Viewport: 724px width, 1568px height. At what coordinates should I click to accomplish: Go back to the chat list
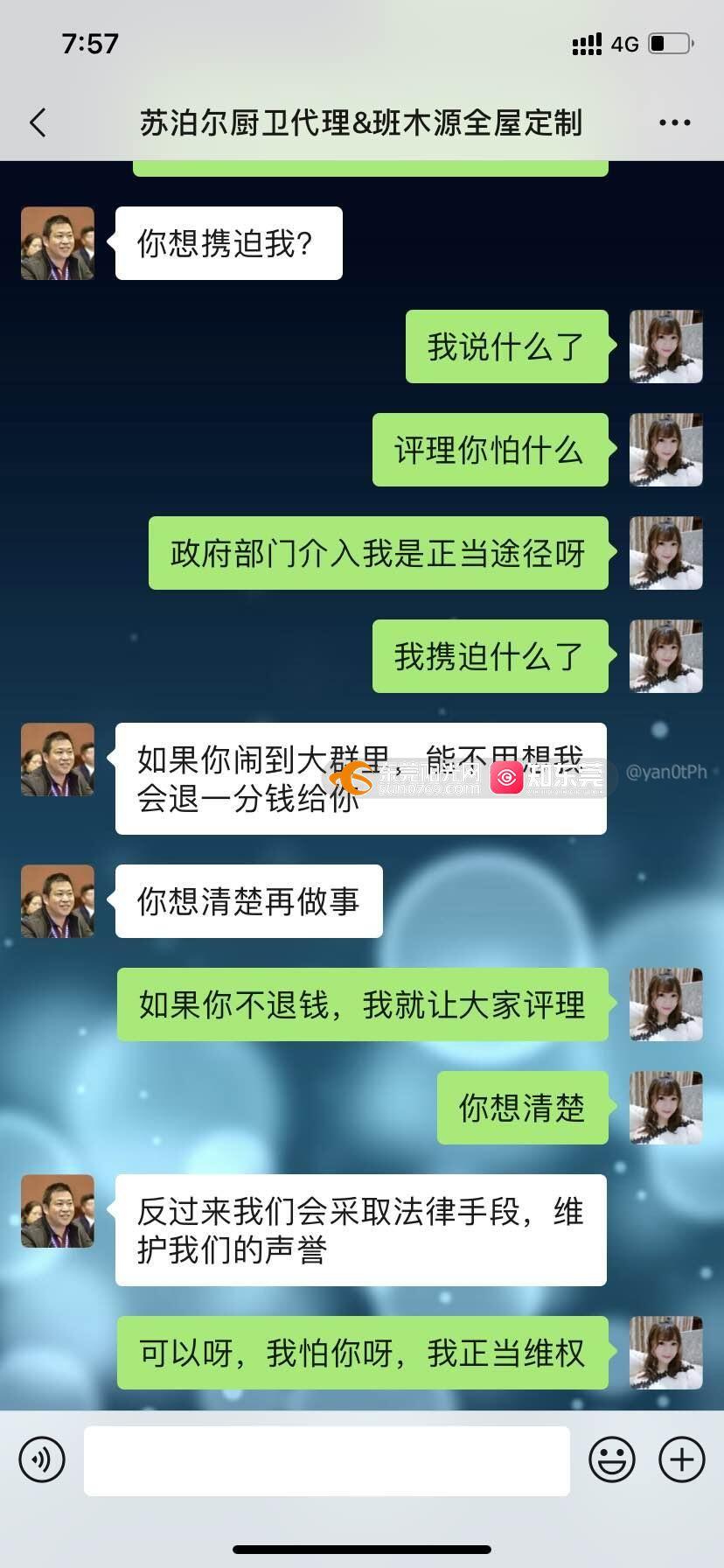click(x=38, y=122)
